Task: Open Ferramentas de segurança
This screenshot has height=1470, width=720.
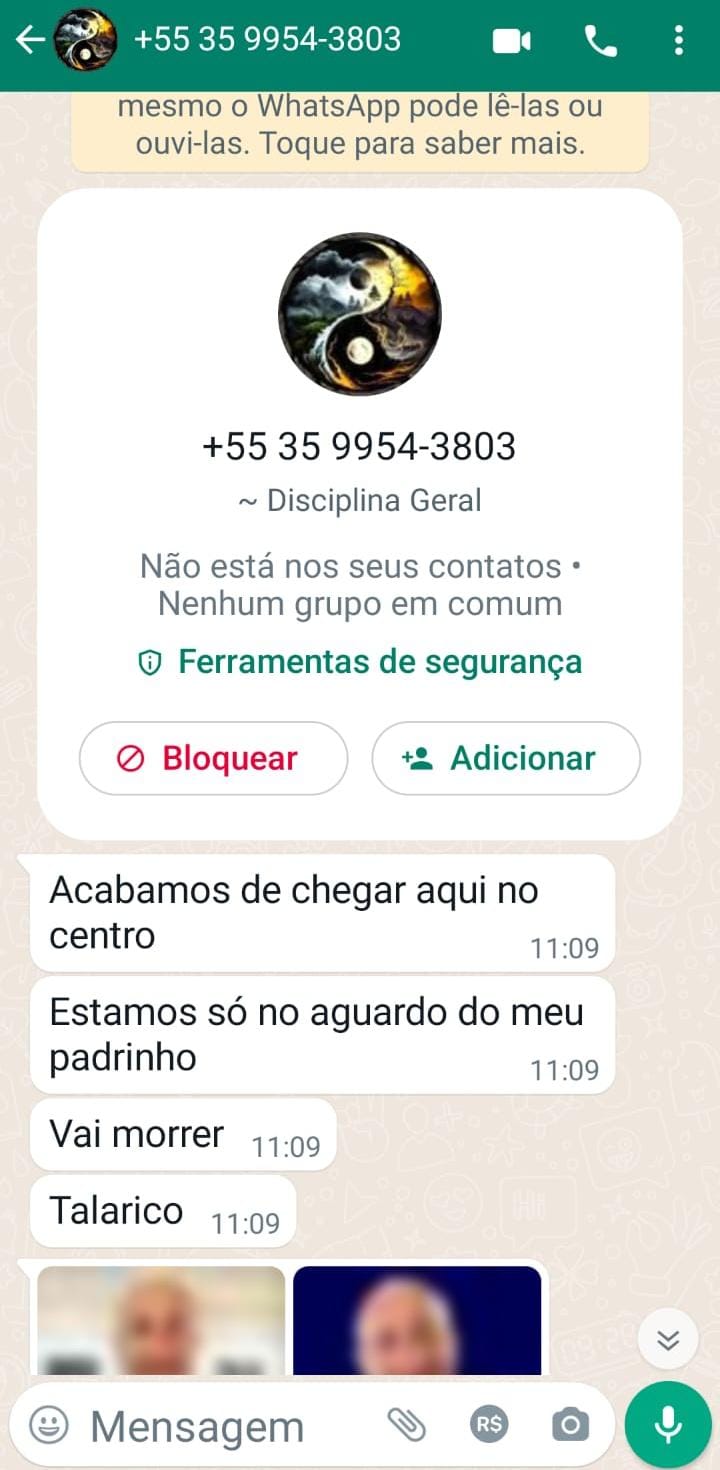Action: pyautogui.click(x=360, y=662)
